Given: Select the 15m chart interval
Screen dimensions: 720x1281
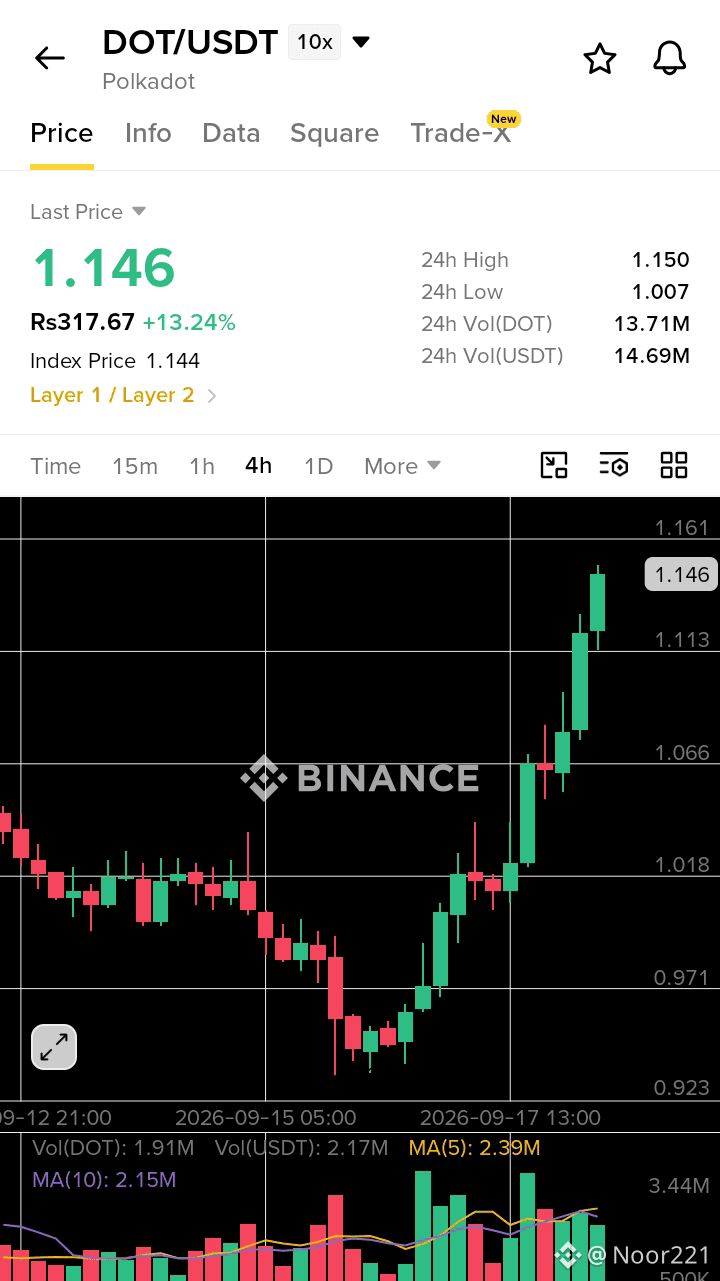Looking at the screenshot, I should [x=135, y=466].
